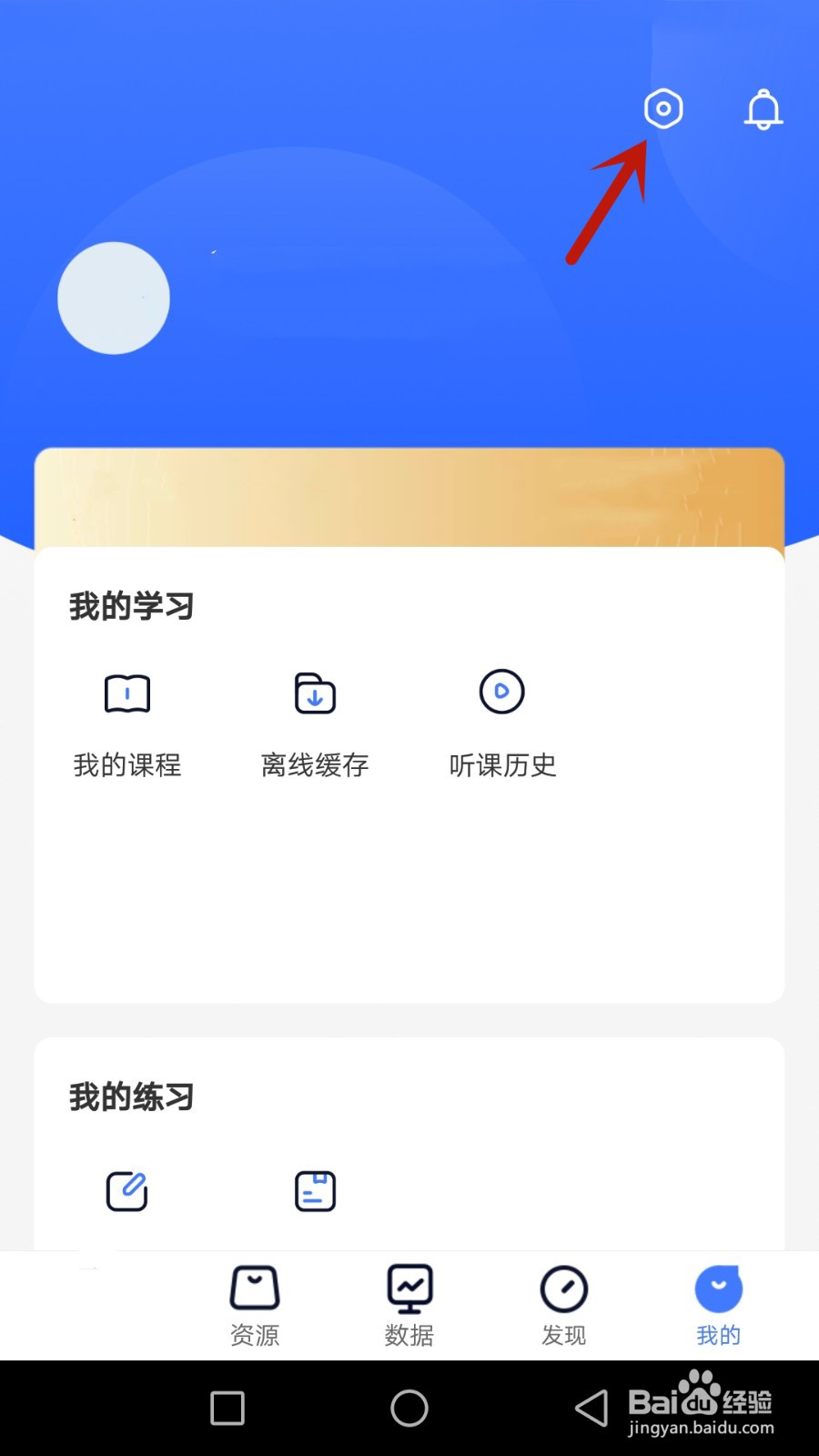The image size is (819, 1456).
Task: Click the 我的课程 text label
Action: point(127,765)
